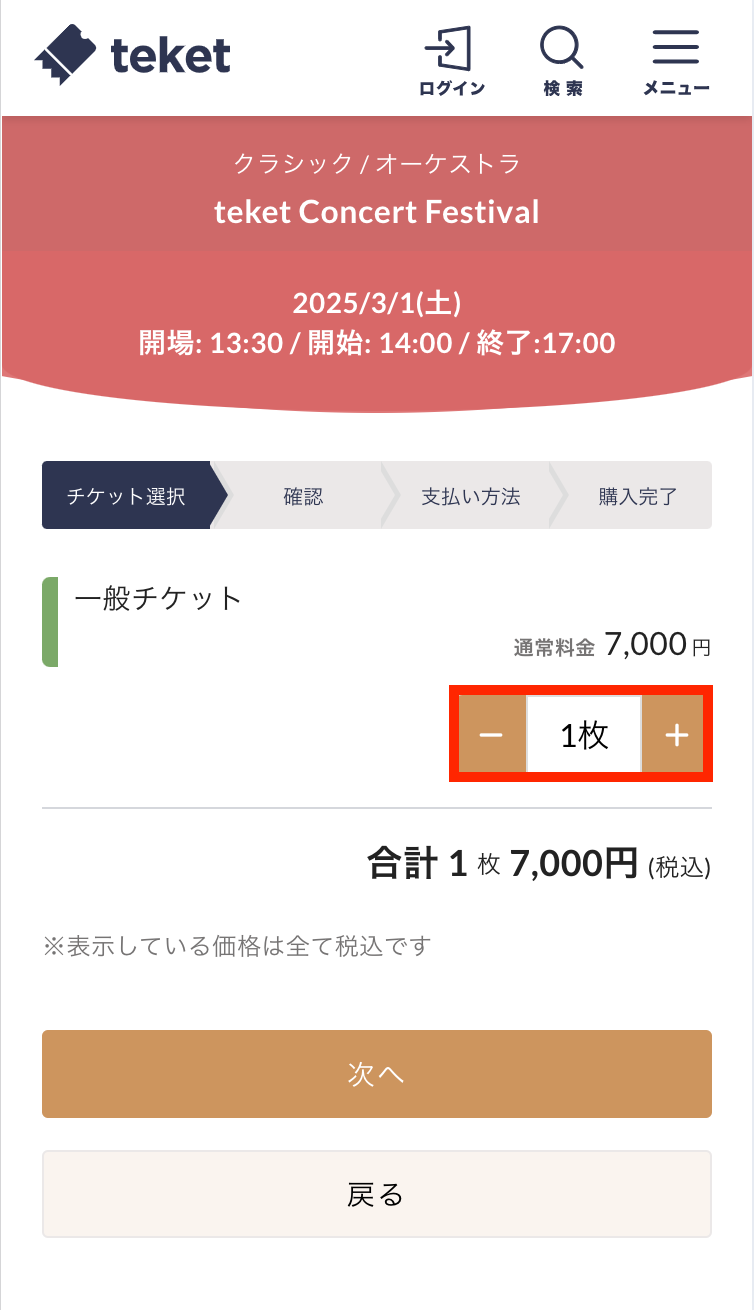
Task: Increase ticket quantity with the plus button
Action: point(677,736)
